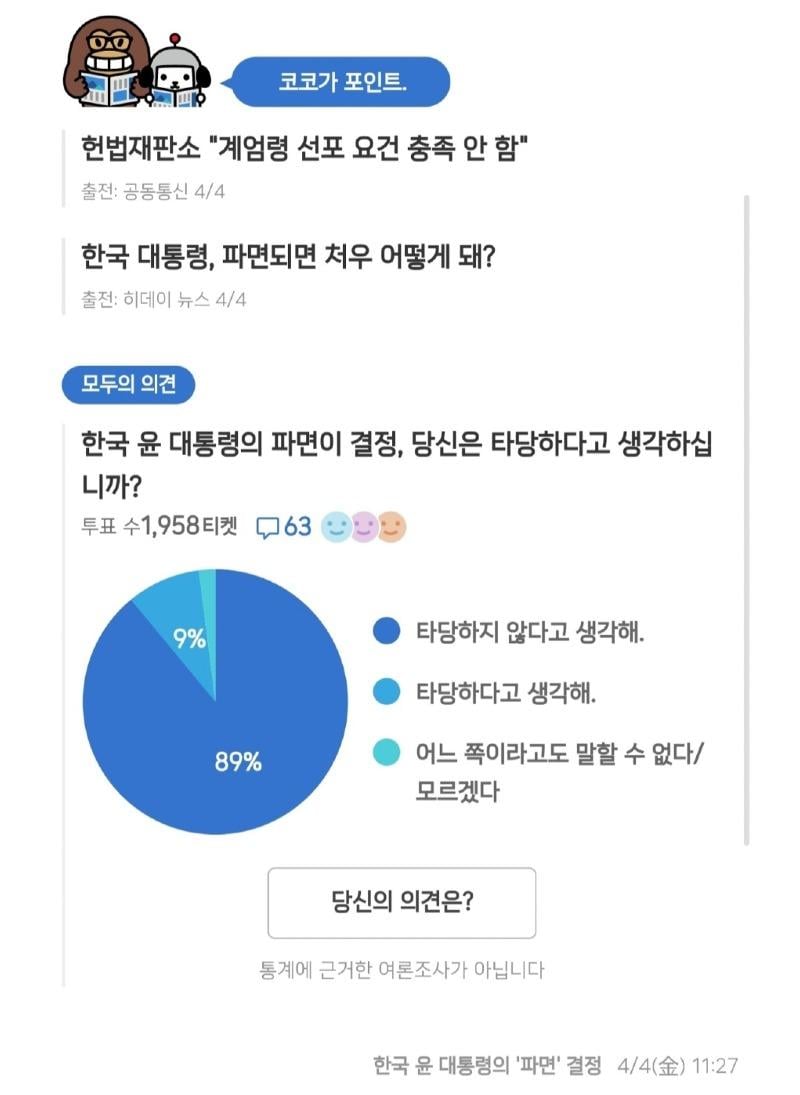The height and width of the screenshot is (1095, 800).
Task: Open the article on the impeached president's treatment
Action: pos(288,256)
